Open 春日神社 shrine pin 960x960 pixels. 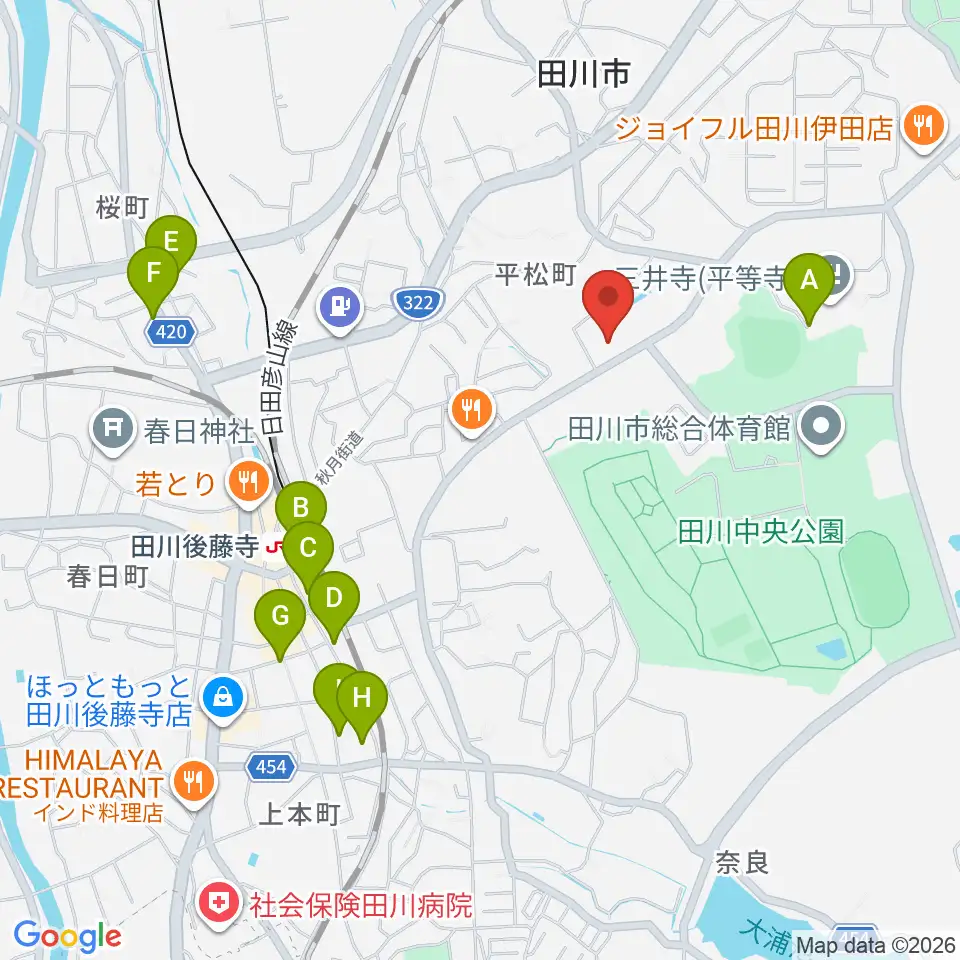pos(113,430)
